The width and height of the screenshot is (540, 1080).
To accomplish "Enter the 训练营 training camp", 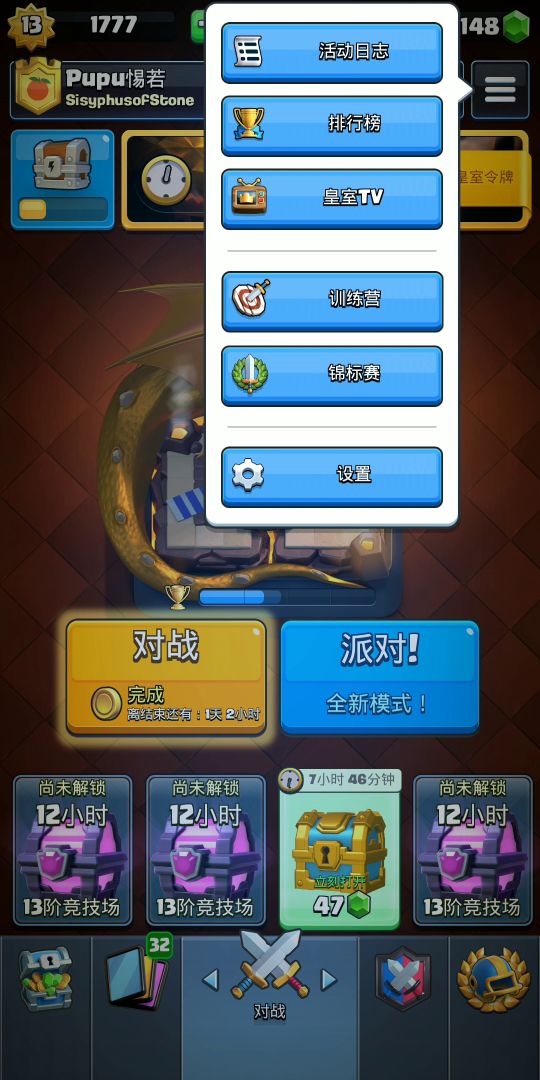I will click(331, 301).
